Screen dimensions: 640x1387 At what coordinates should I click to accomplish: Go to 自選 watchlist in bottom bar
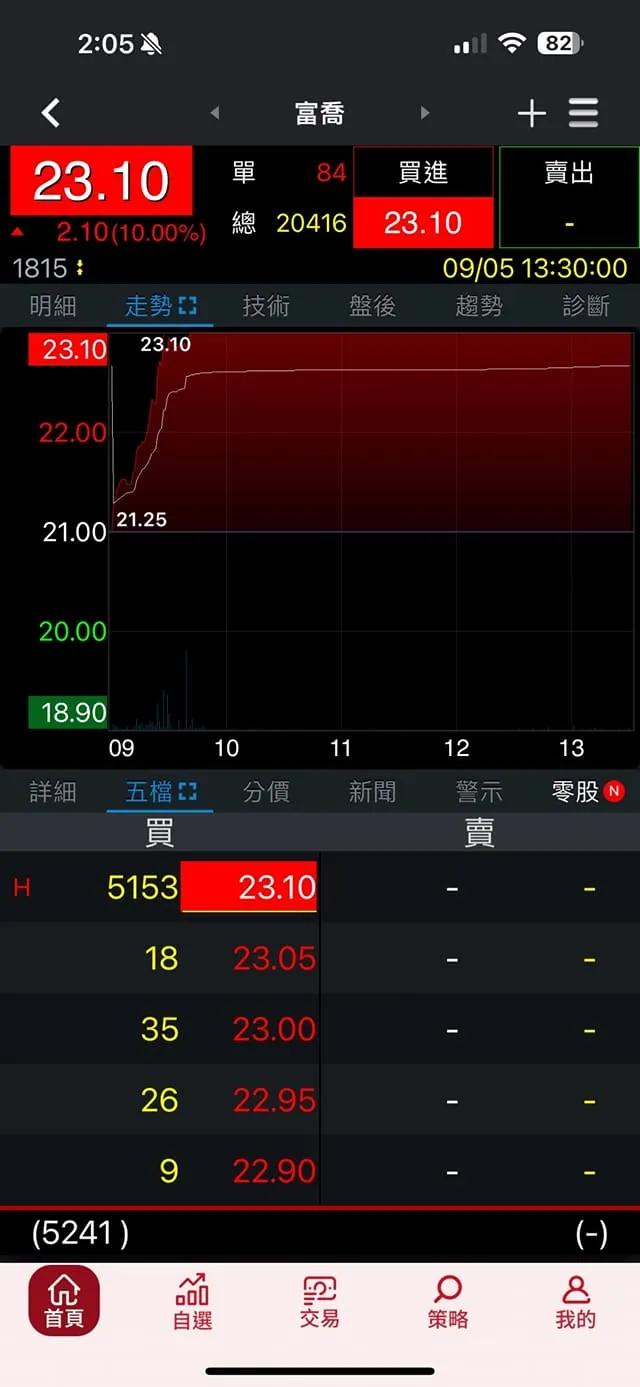click(192, 1301)
